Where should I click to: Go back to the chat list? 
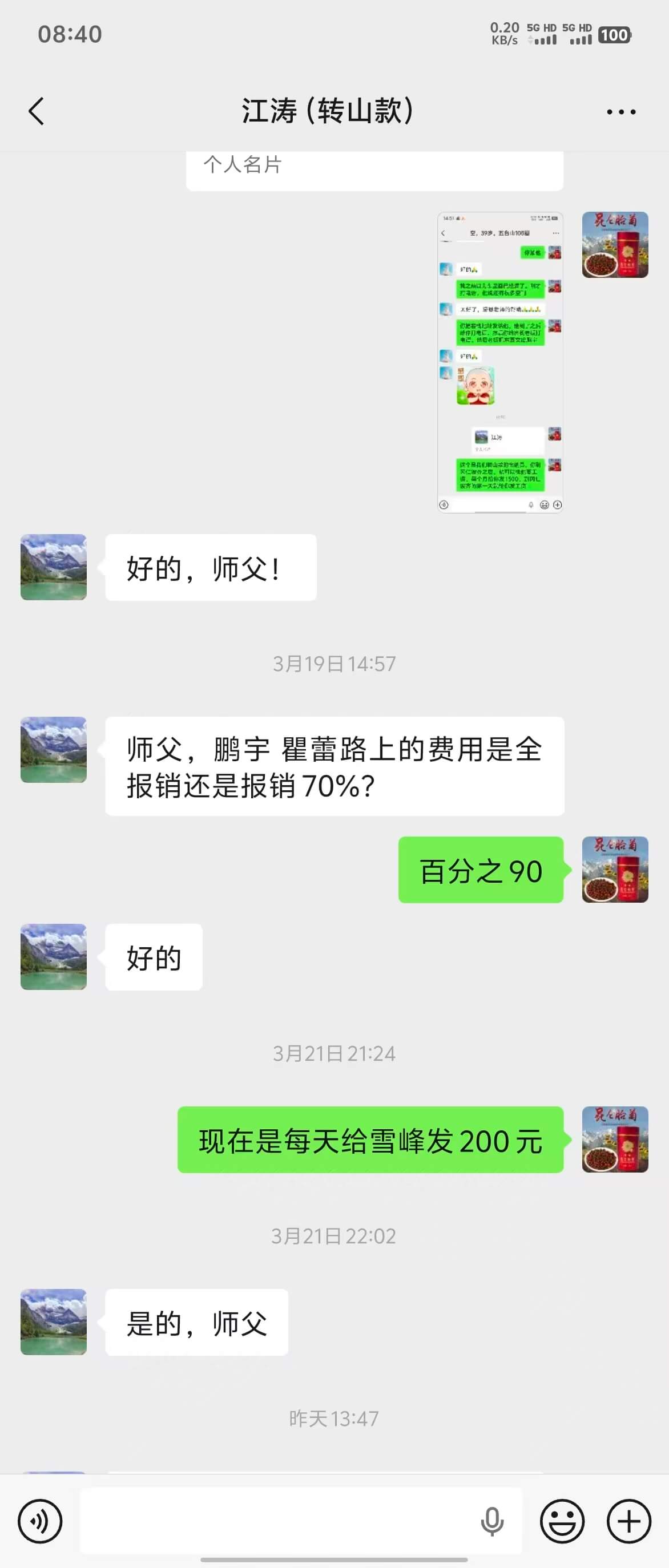pyautogui.click(x=37, y=111)
